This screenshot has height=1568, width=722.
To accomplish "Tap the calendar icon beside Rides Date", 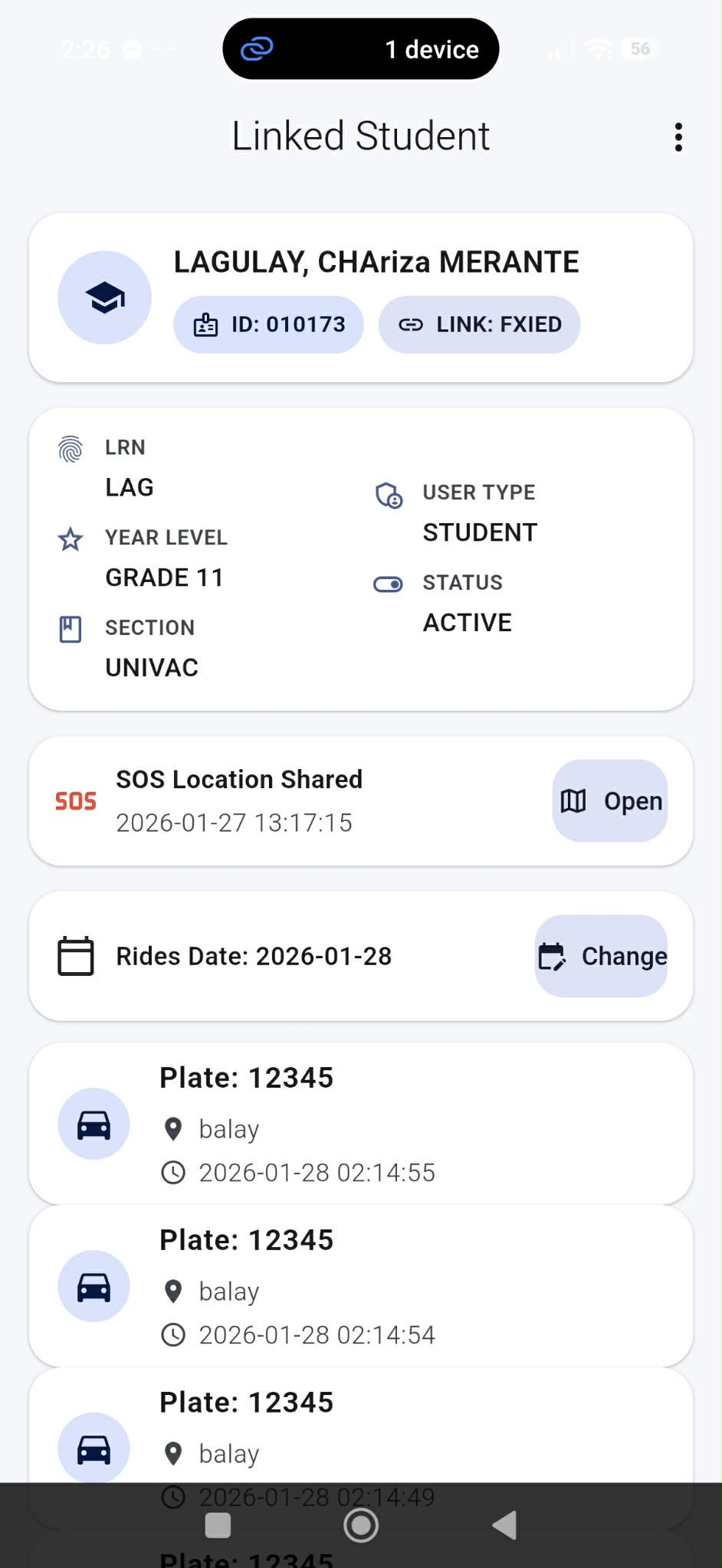I will (x=75, y=956).
